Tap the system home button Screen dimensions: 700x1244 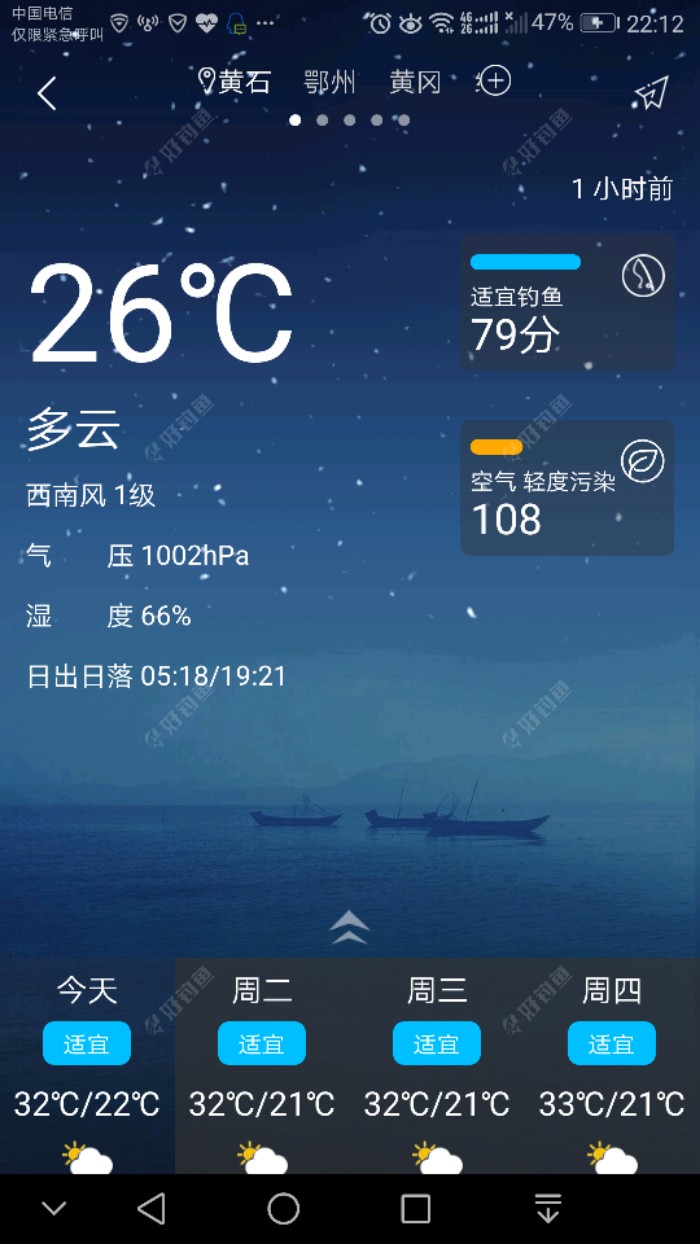click(x=283, y=1209)
